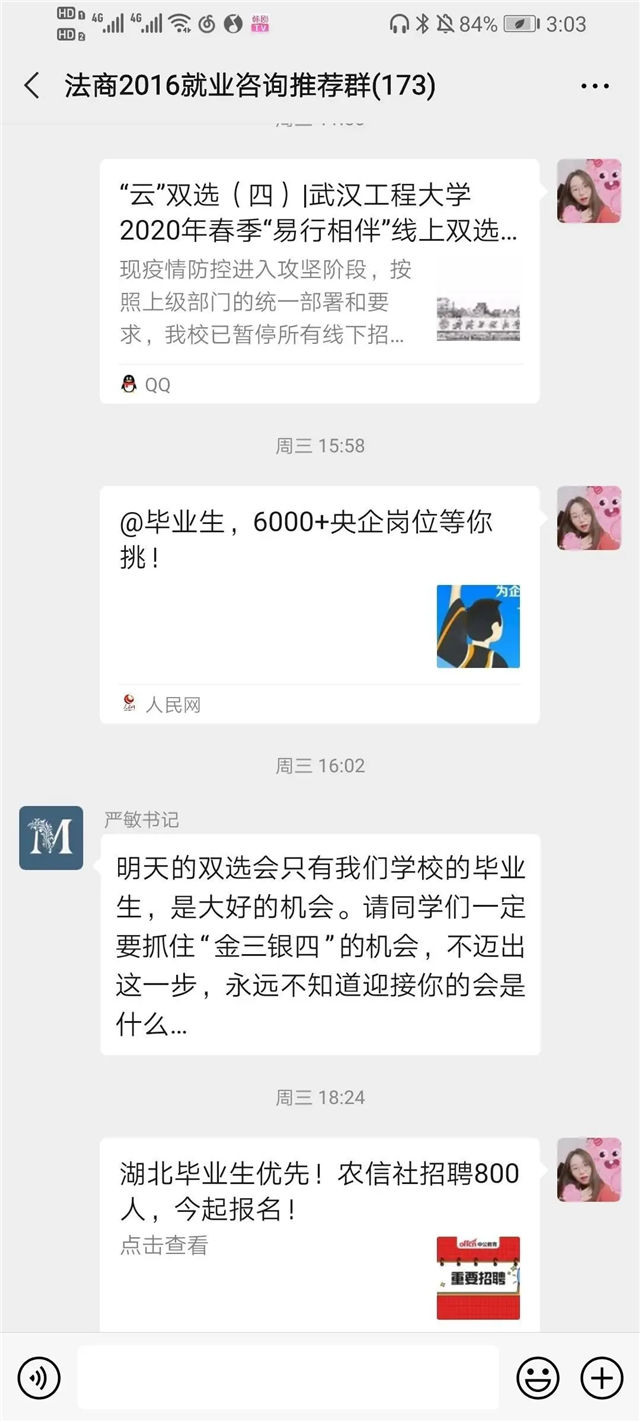Open the group chat's more options menu
640x1422 pixels.
tap(594, 86)
